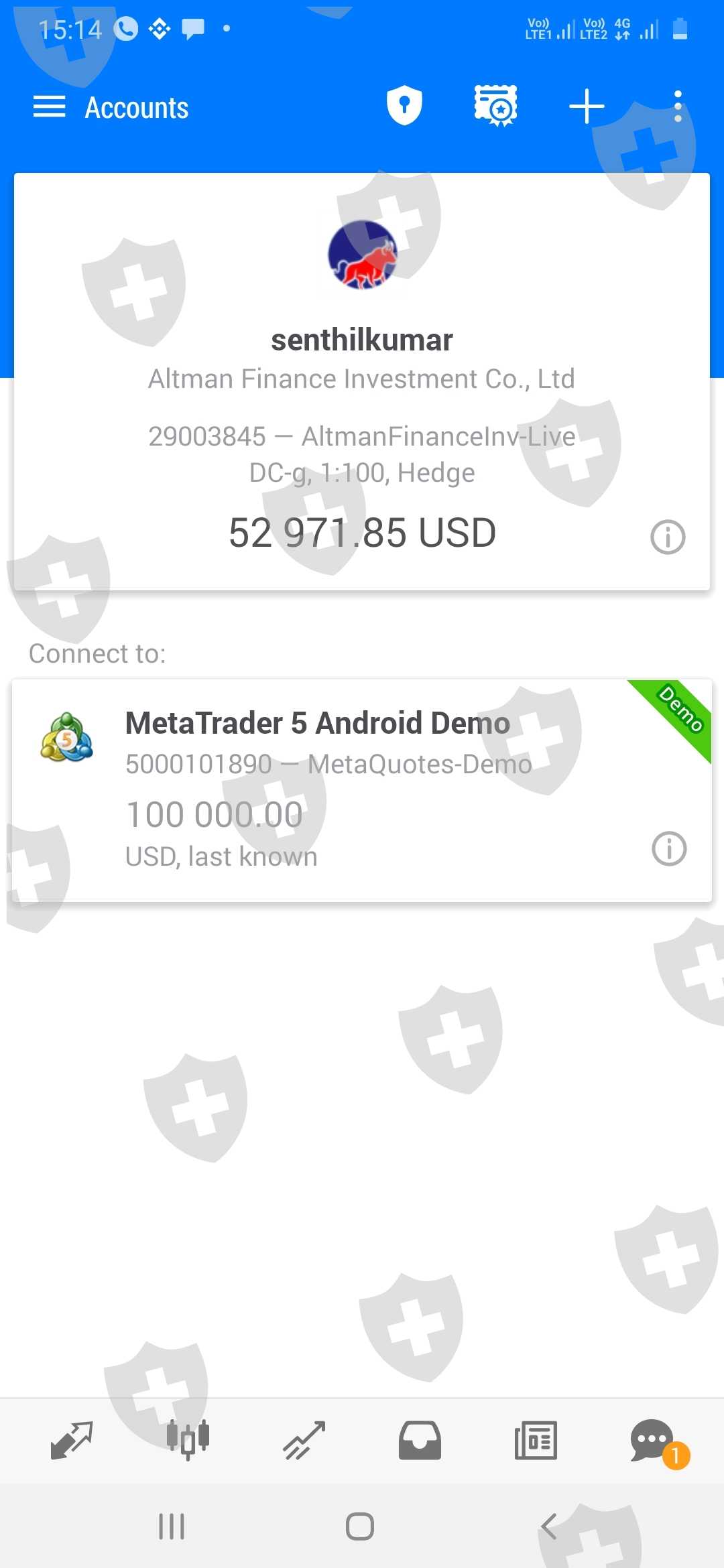View info for senthilkumar live account

668,537
